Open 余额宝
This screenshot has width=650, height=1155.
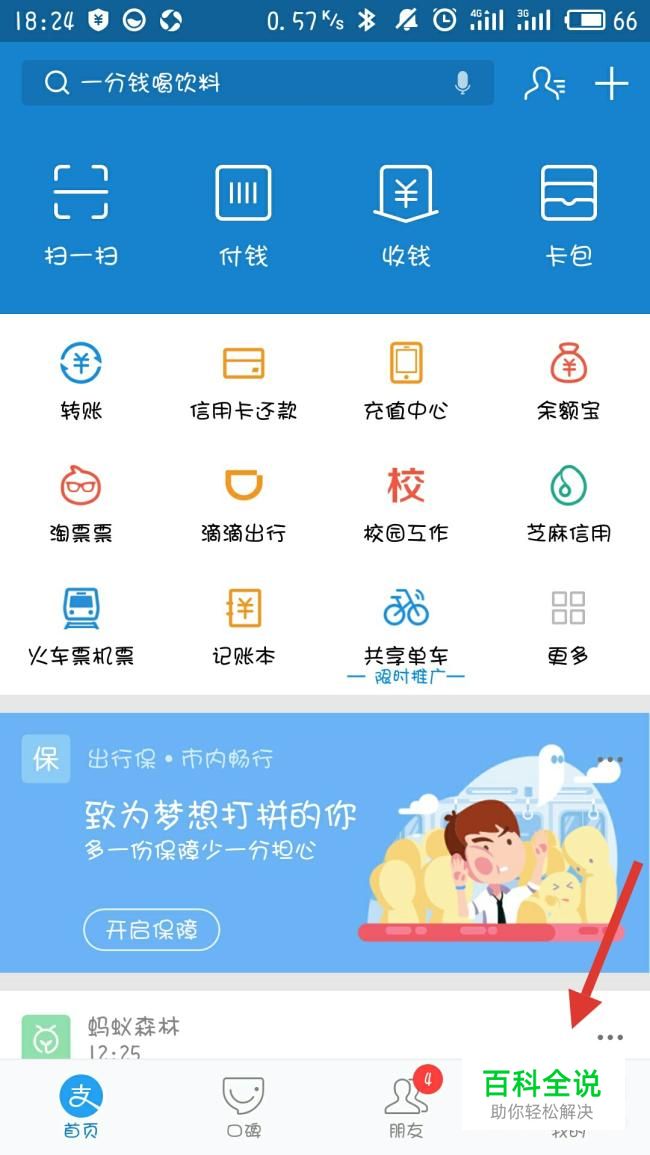(x=568, y=380)
